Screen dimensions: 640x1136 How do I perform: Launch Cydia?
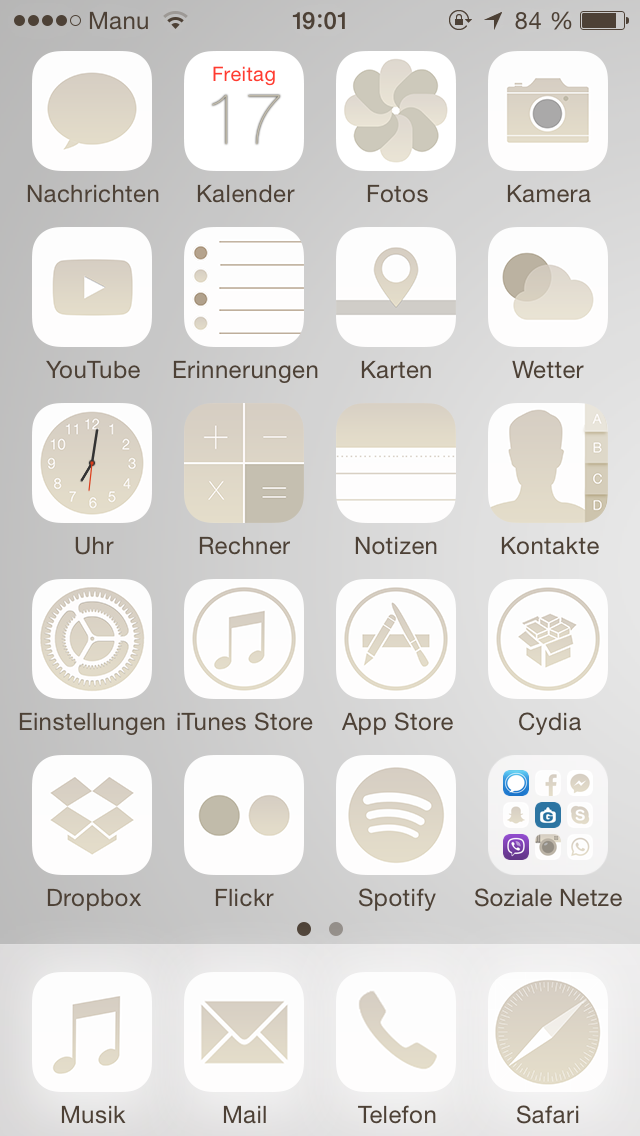548,639
